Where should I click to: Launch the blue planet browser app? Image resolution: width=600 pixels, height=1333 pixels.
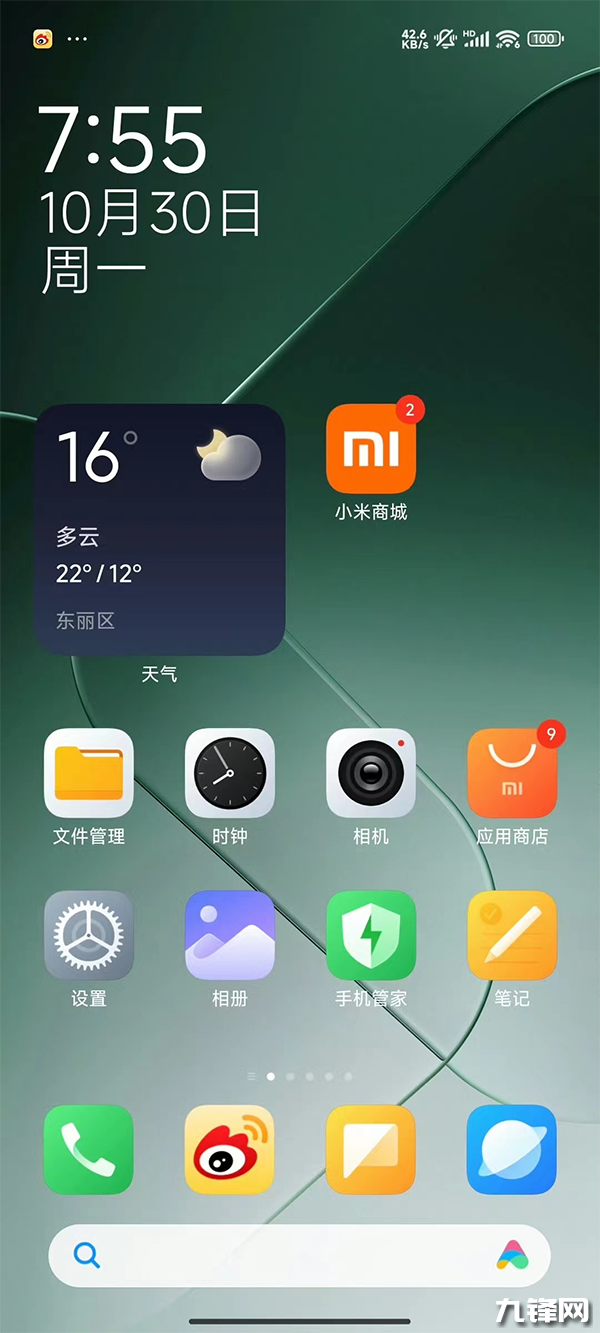512,1149
